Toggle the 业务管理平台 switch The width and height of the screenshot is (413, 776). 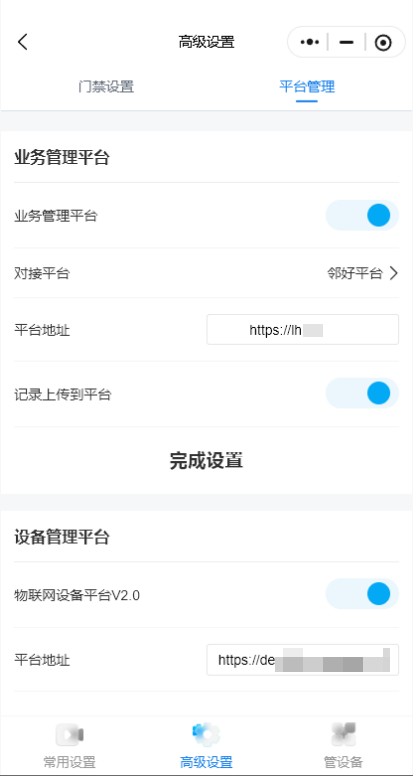click(x=362, y=215)
